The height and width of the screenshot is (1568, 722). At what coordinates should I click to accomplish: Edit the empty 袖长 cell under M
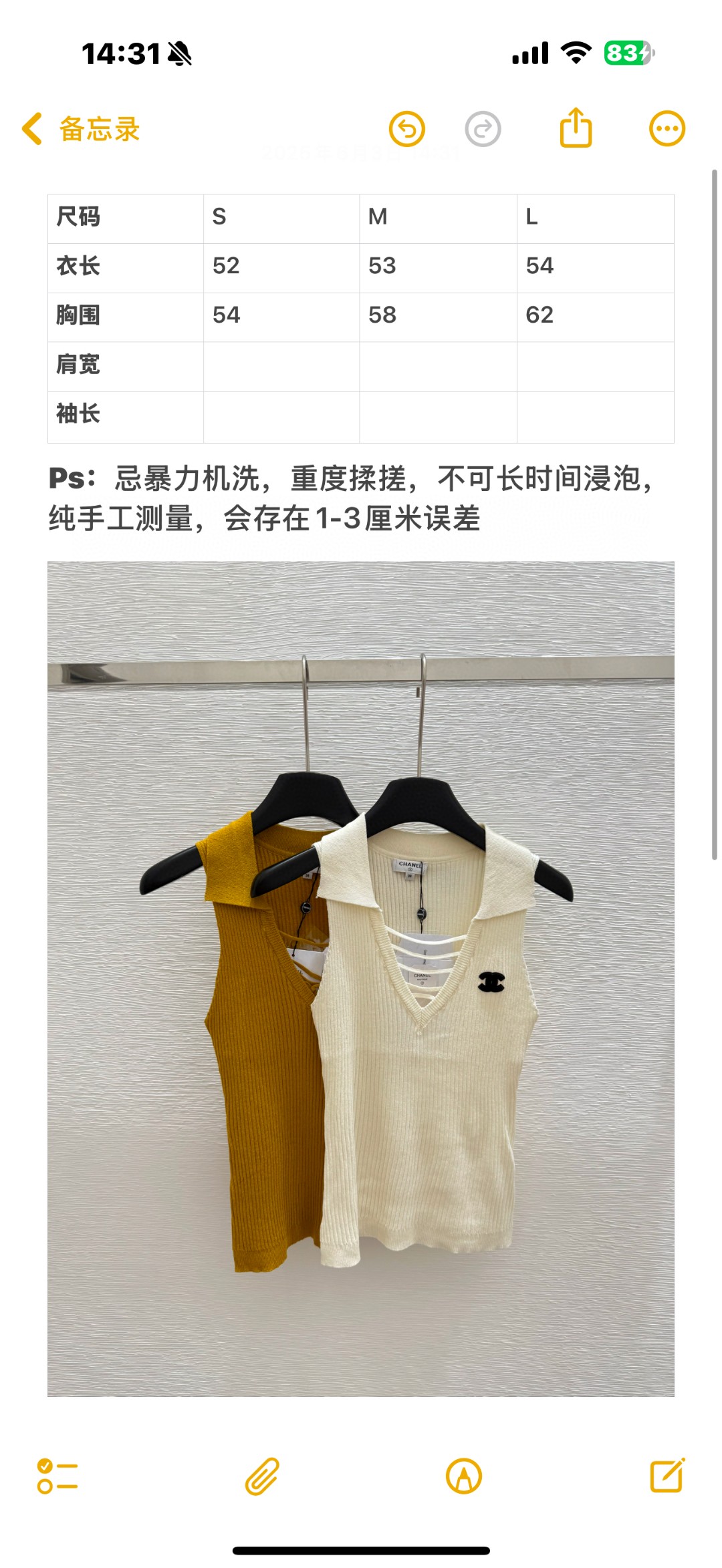point(438,416)
